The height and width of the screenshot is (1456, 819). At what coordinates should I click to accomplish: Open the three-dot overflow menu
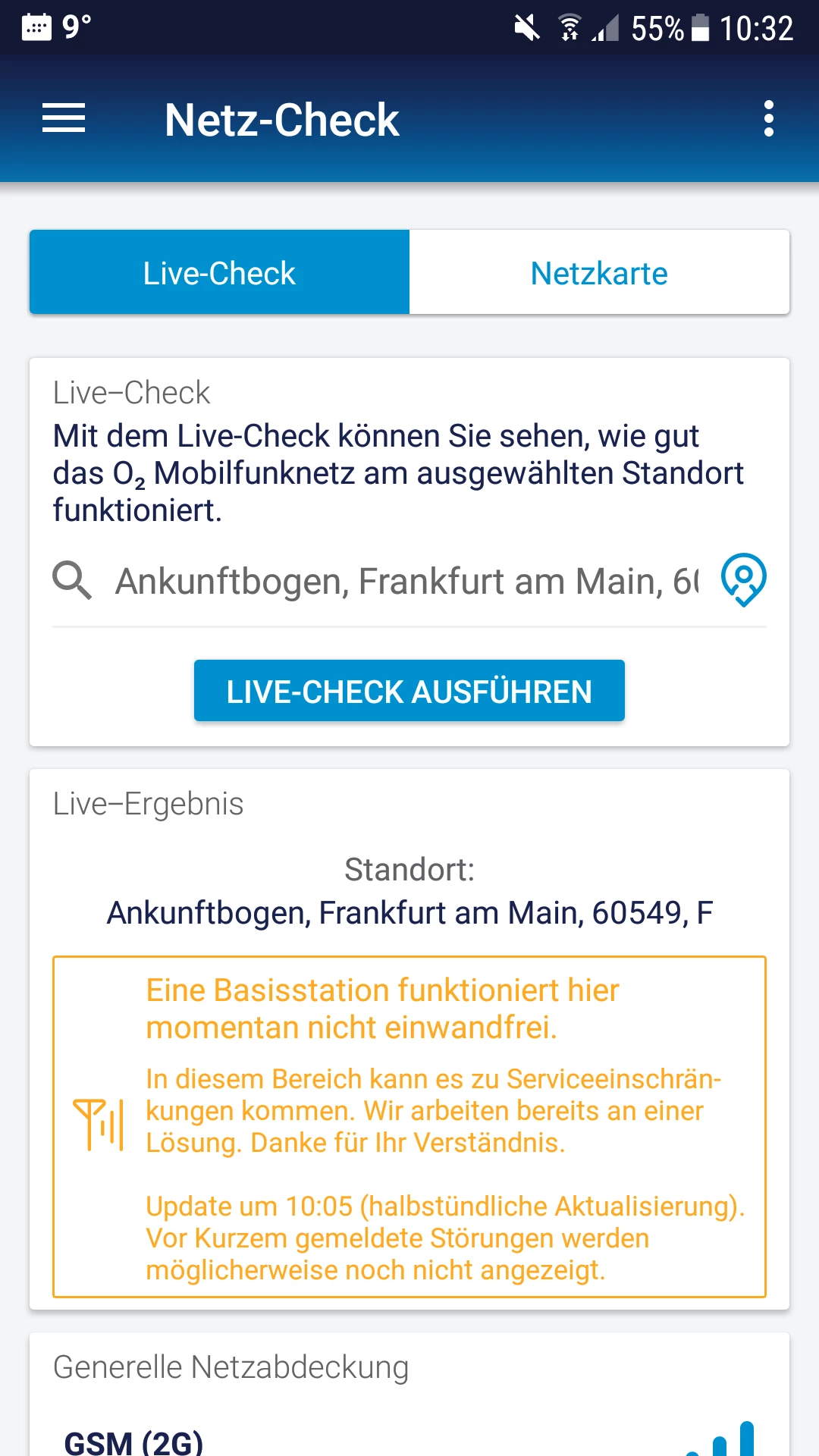pyautogui.click(x=768, y=119)
